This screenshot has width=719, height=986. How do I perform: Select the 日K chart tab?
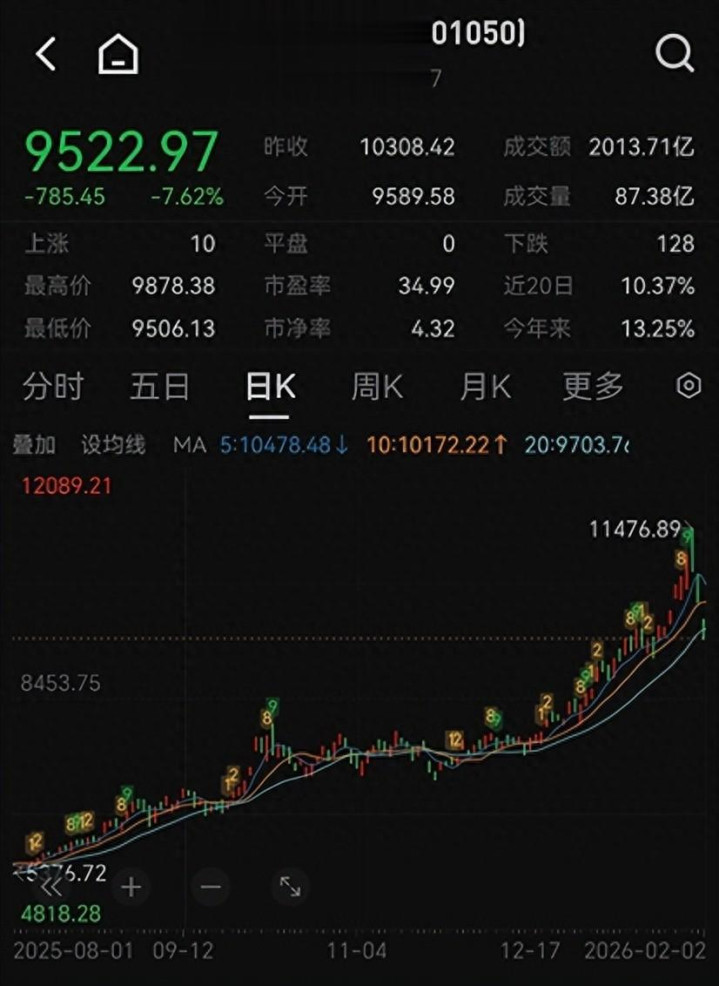[270, 386]
